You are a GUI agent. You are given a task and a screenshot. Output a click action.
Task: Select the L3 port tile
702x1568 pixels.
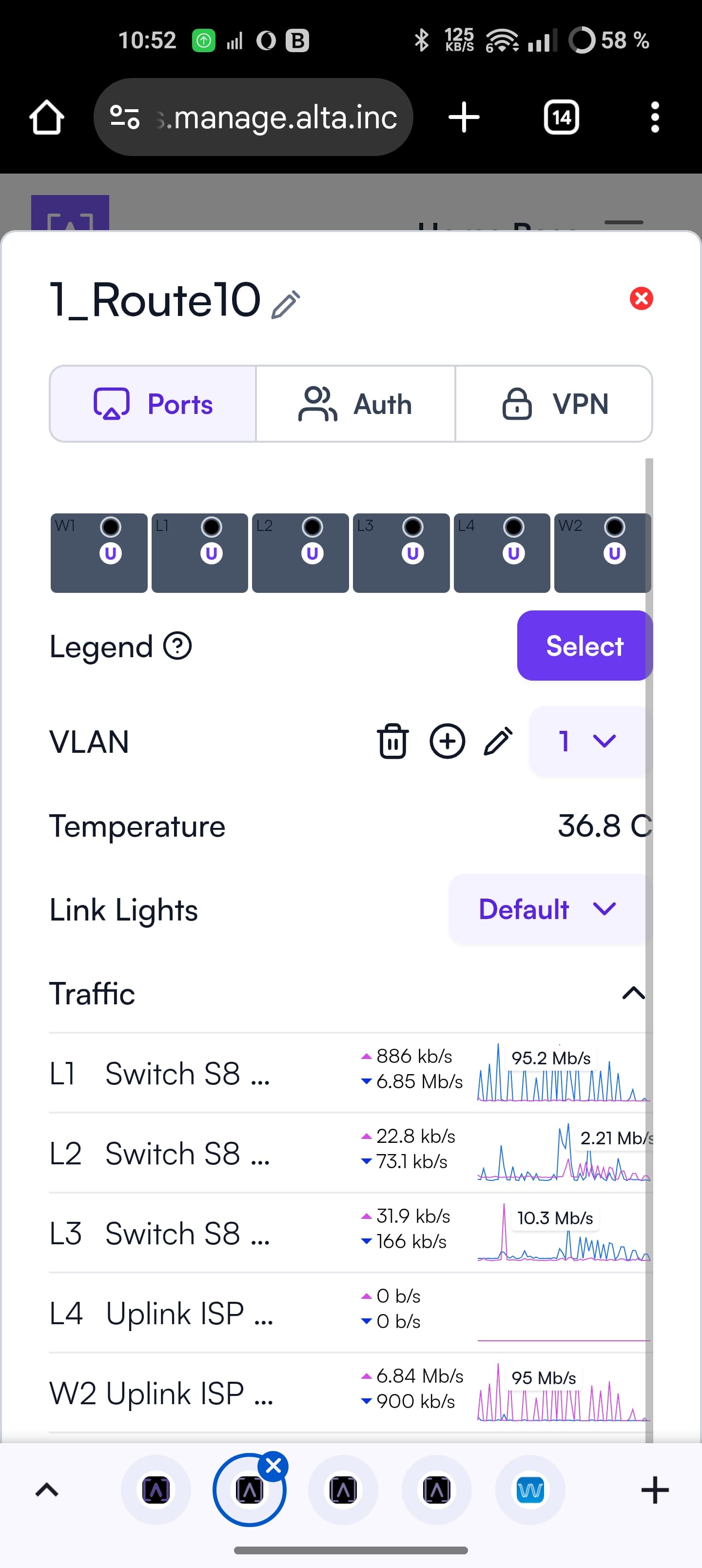[x=401, y=553]
